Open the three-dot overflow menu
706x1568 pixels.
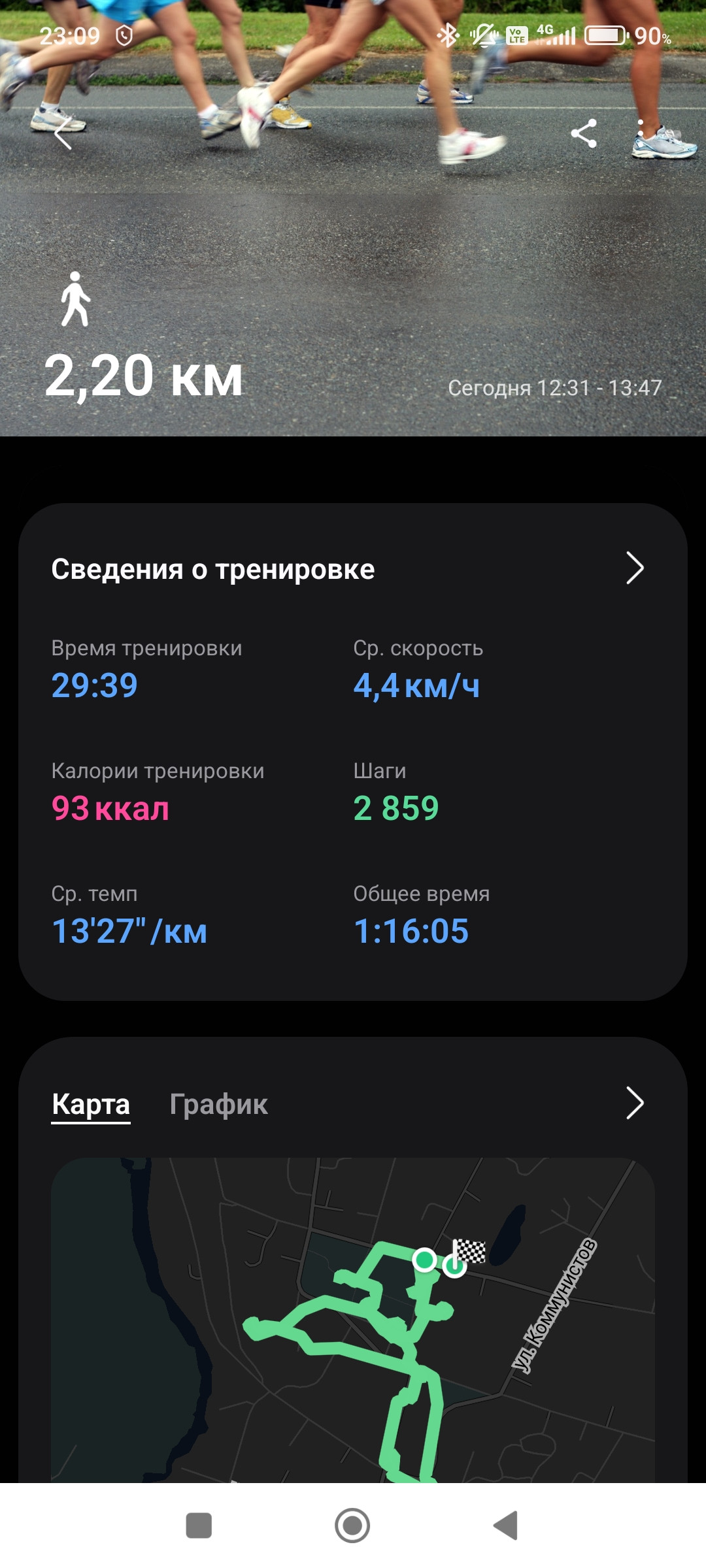tap(641, 133)
